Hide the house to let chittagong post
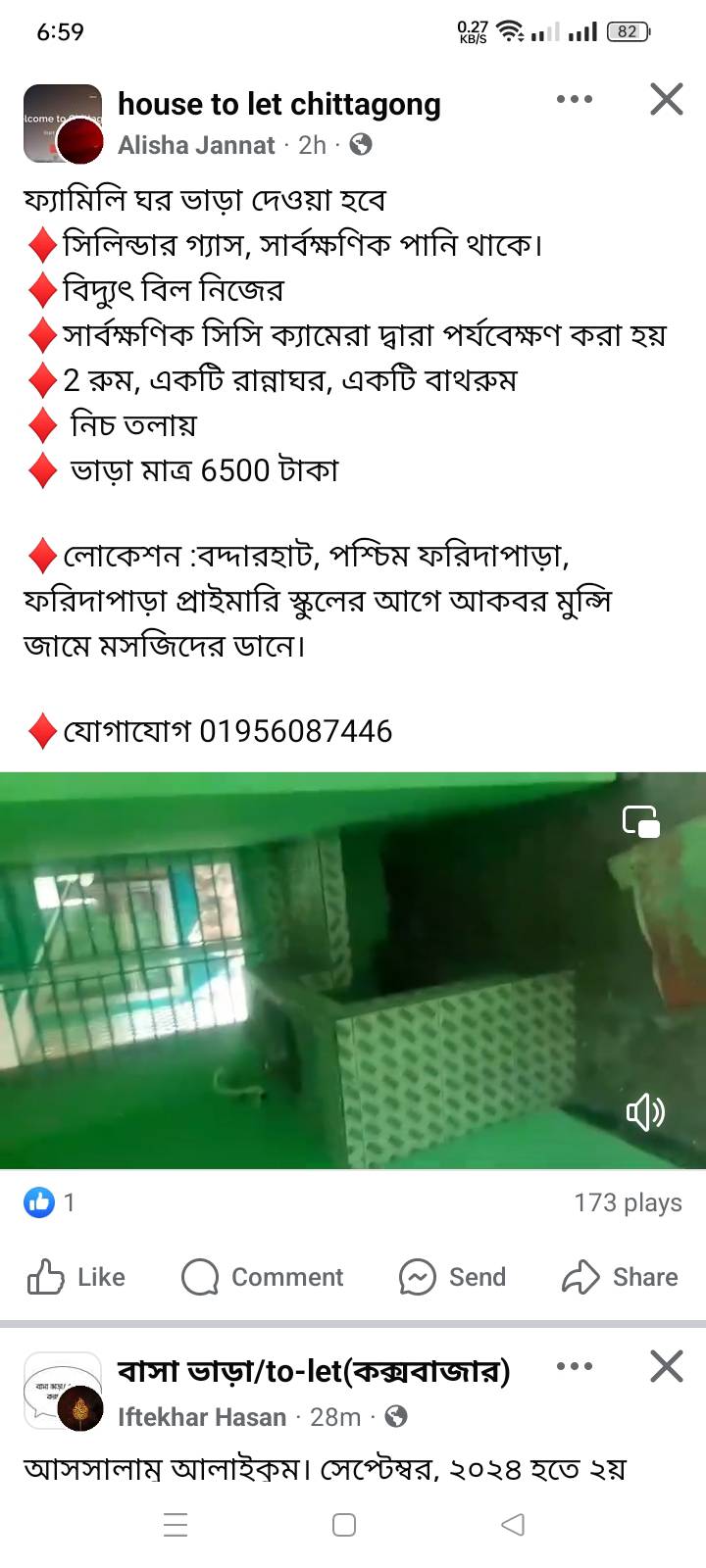706x1568 pixels. (666, 99)
